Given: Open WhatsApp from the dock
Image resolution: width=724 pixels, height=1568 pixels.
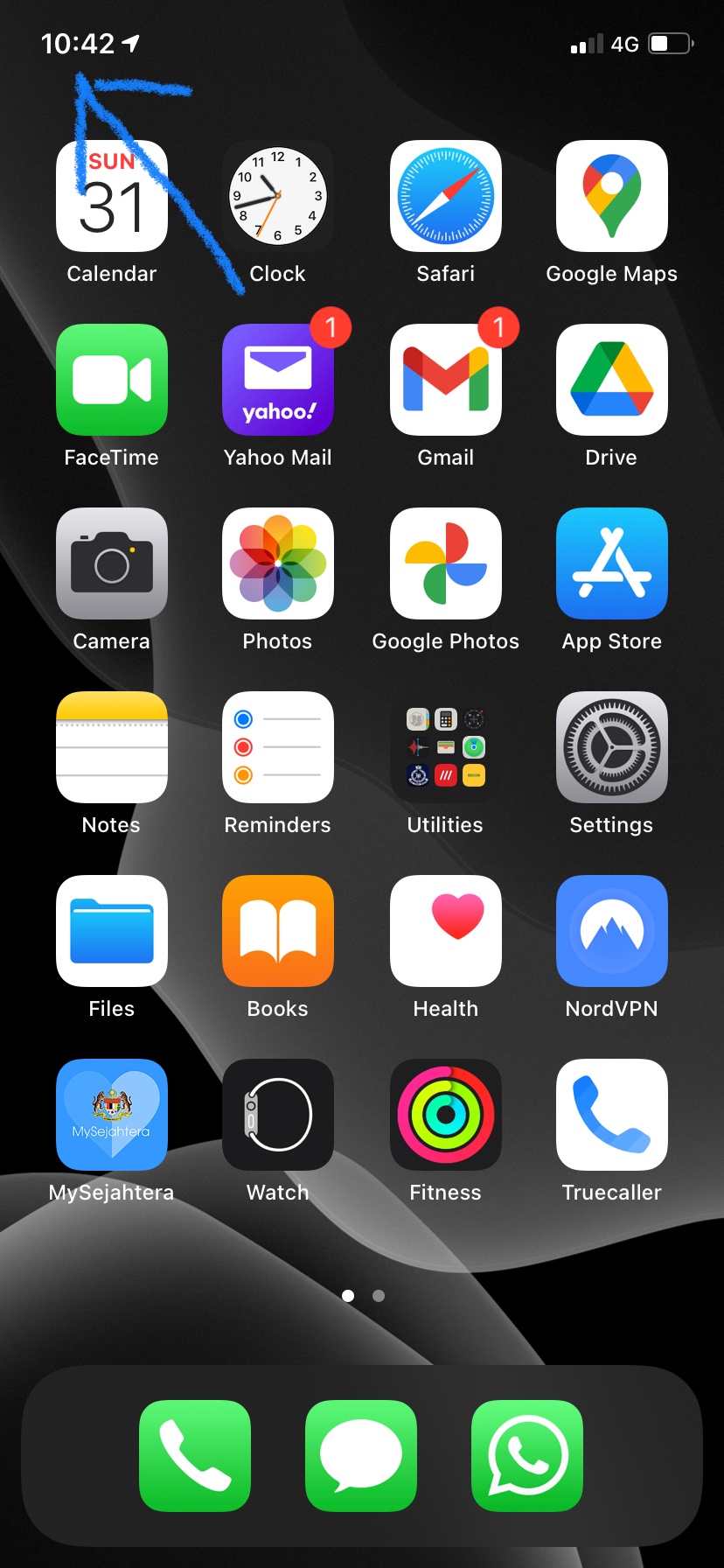Looking at the screenshot, I should (x=527, y=1456).
